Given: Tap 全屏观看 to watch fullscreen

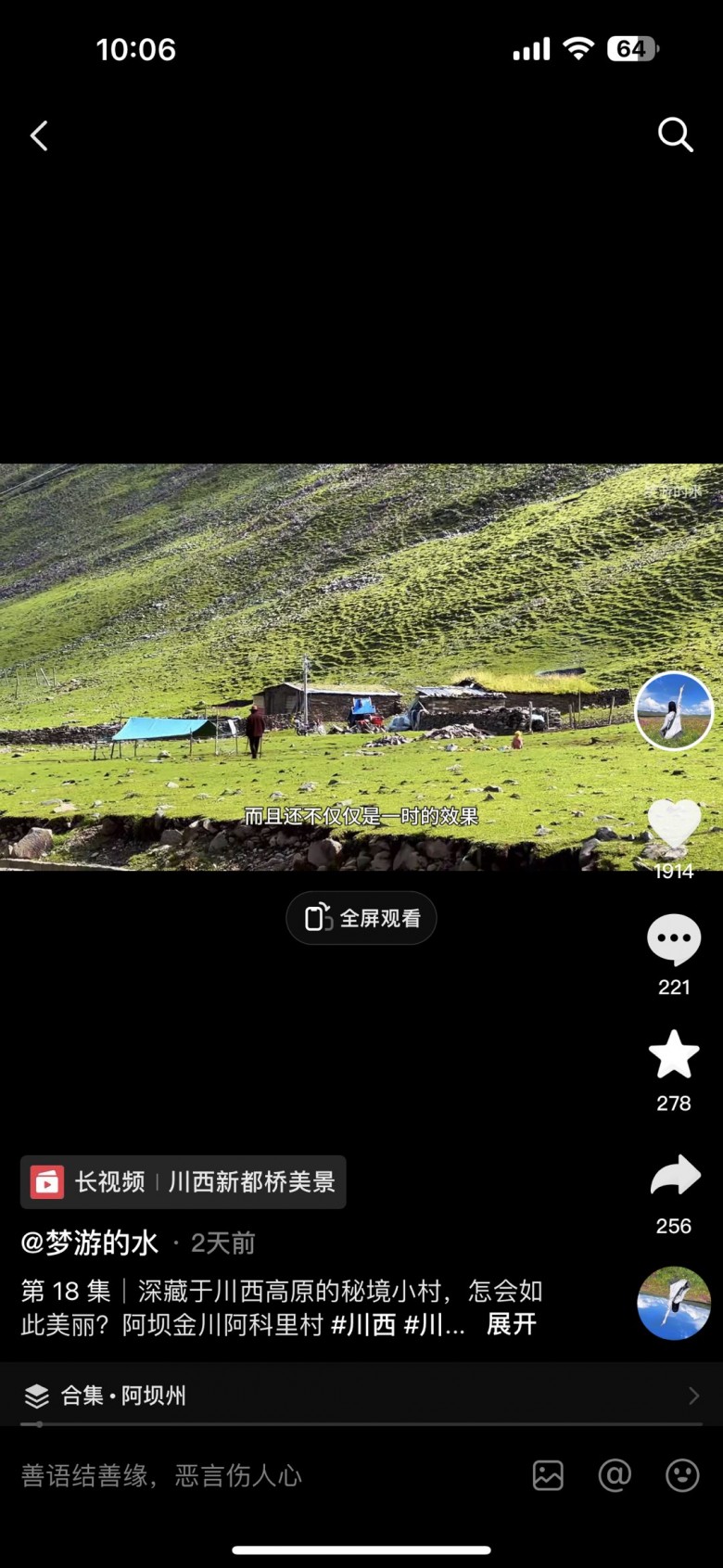Looking at the screenshot, I should click(361, 918).
